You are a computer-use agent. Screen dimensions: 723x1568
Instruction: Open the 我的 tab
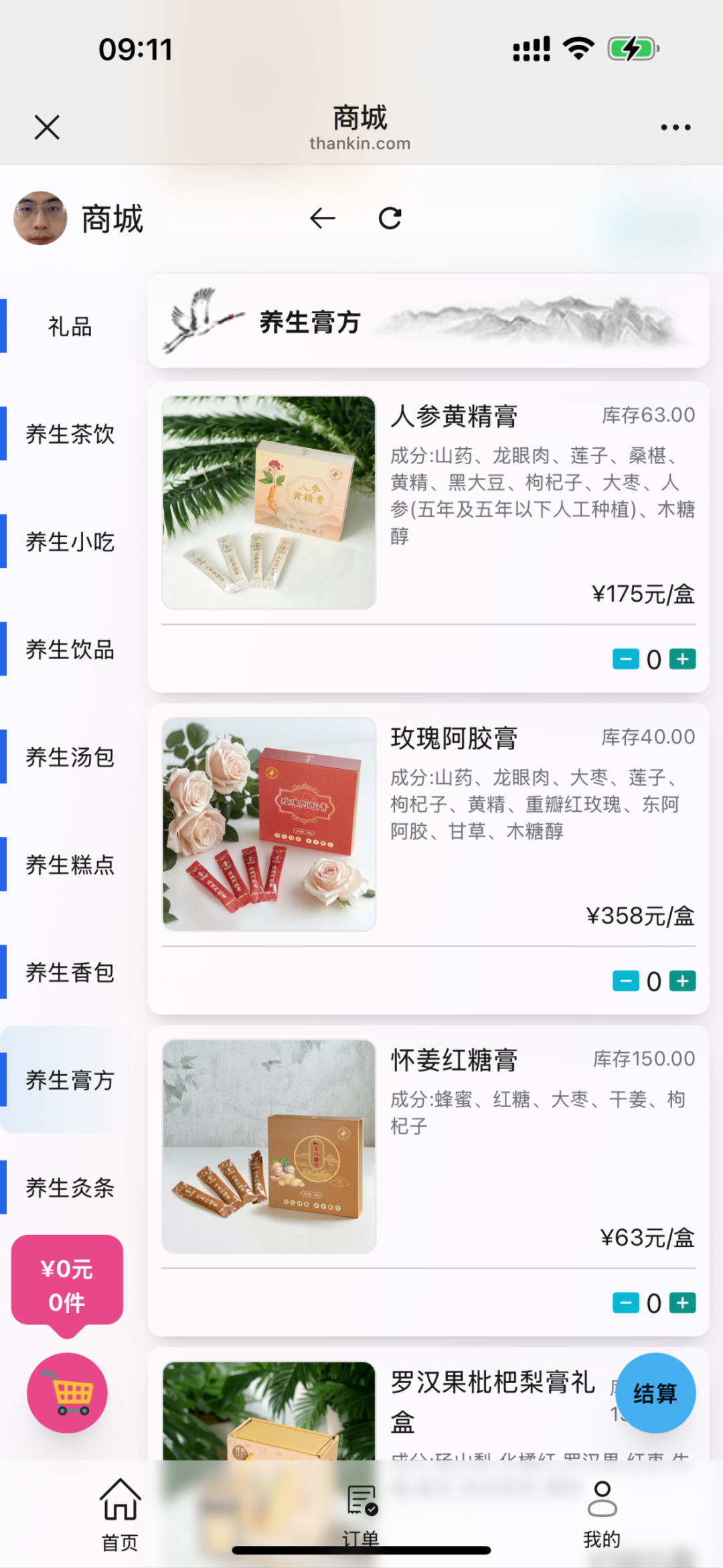602,1514
